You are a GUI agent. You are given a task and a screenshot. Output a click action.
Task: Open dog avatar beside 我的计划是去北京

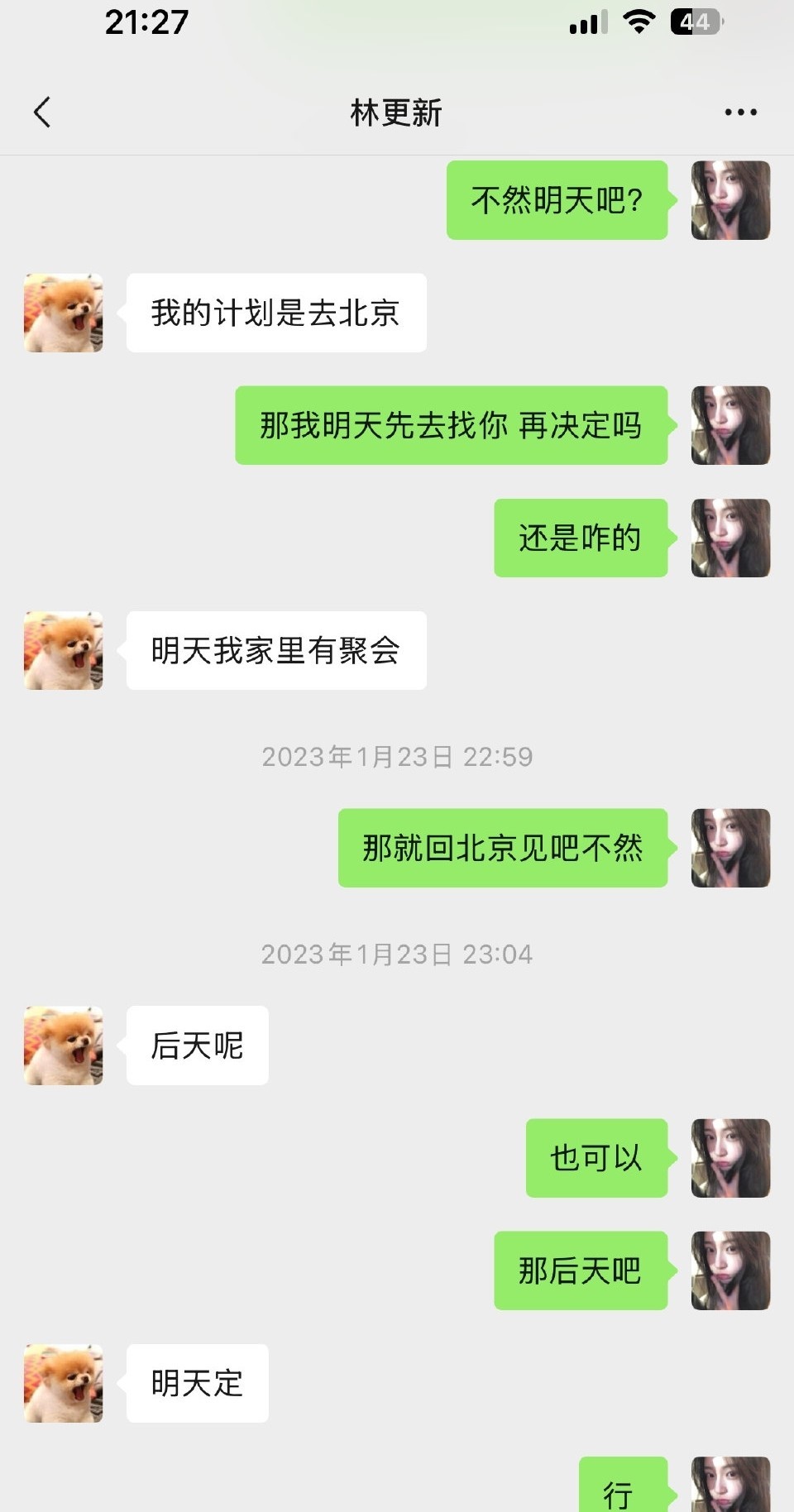[64, 313]
